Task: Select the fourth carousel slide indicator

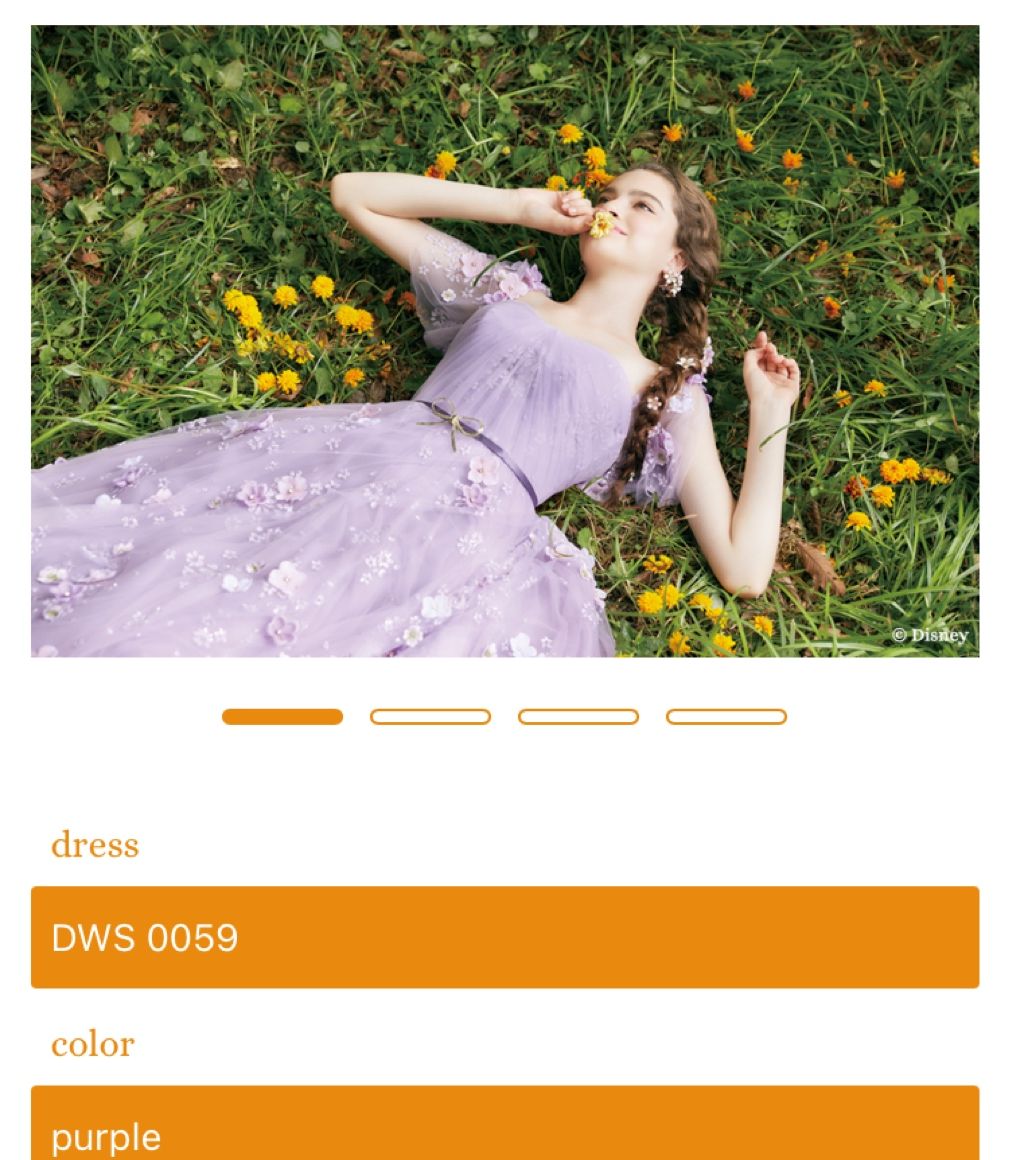Action: (726, 716)
